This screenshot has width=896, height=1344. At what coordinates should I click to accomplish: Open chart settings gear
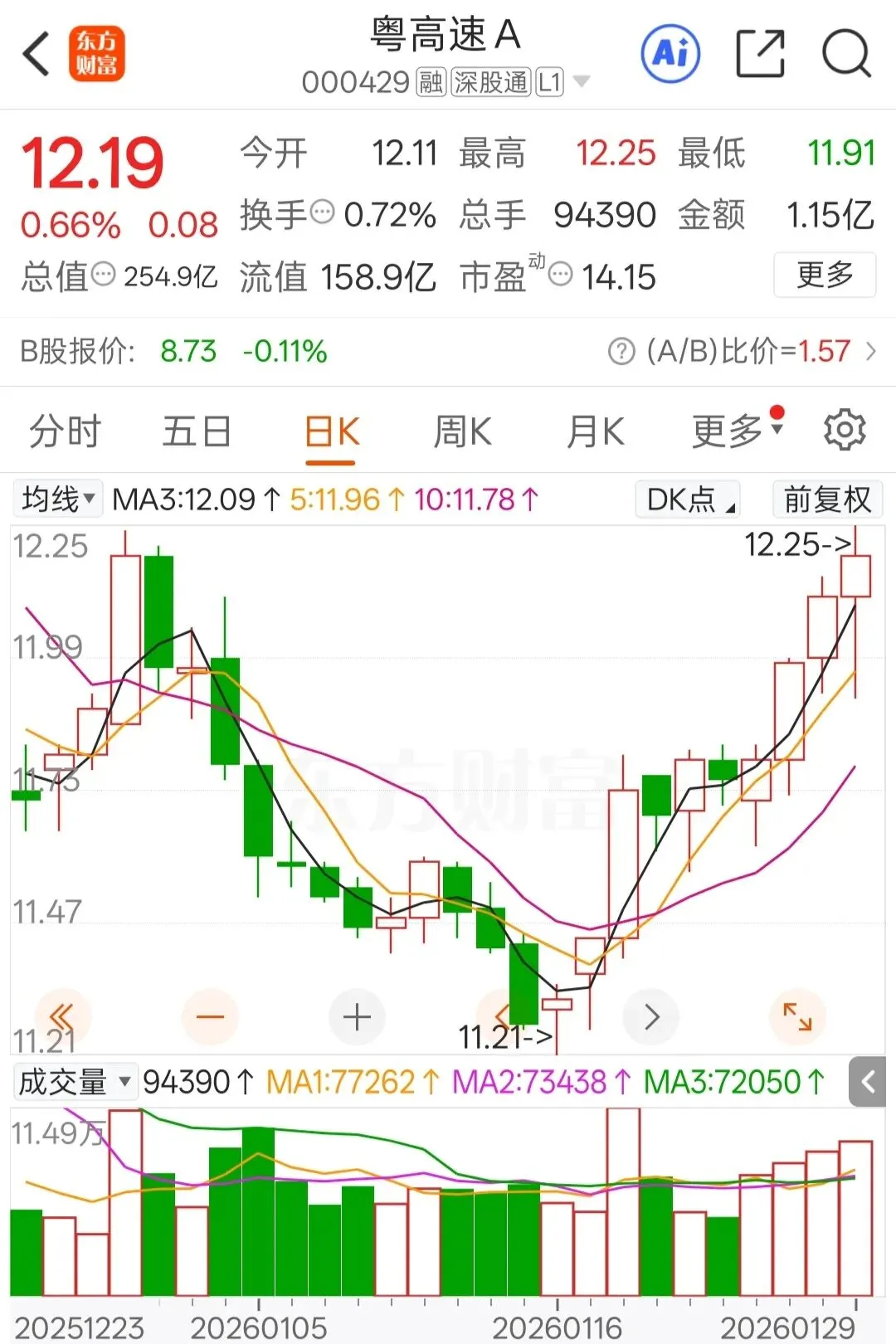click(x=845, y=430)
